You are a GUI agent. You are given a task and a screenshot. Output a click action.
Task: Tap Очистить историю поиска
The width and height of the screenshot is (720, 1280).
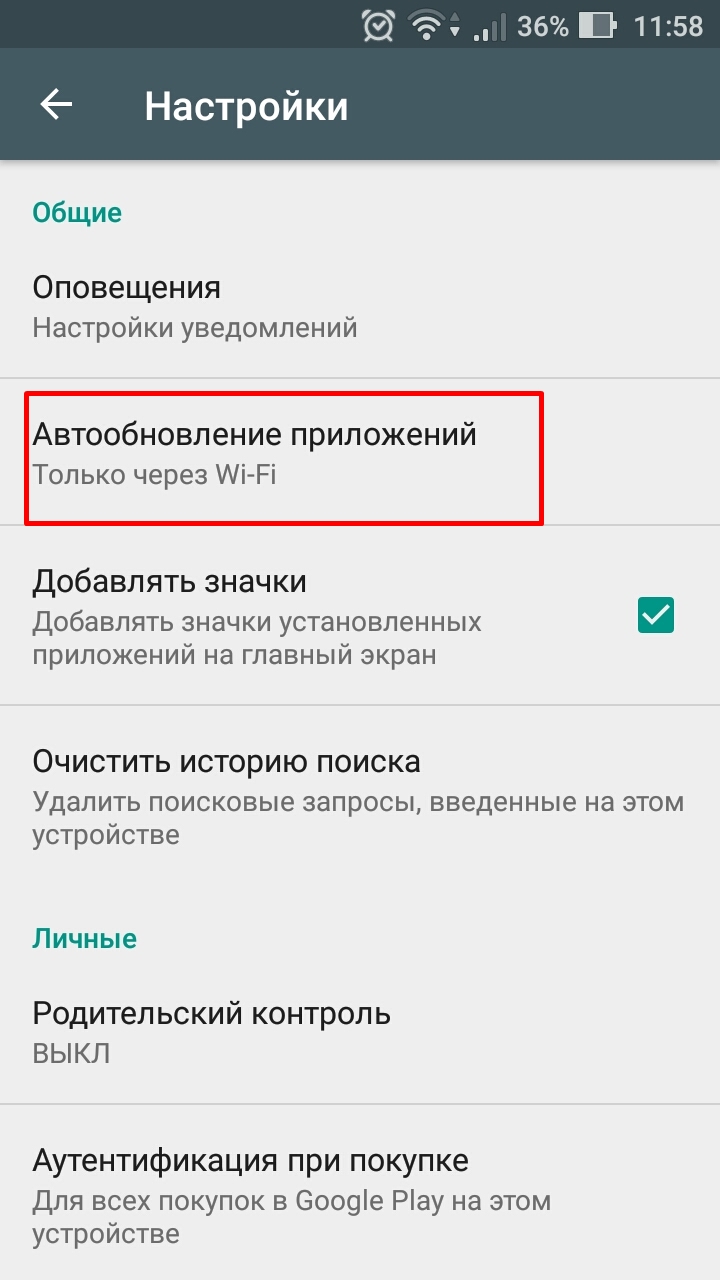[360, 797]
